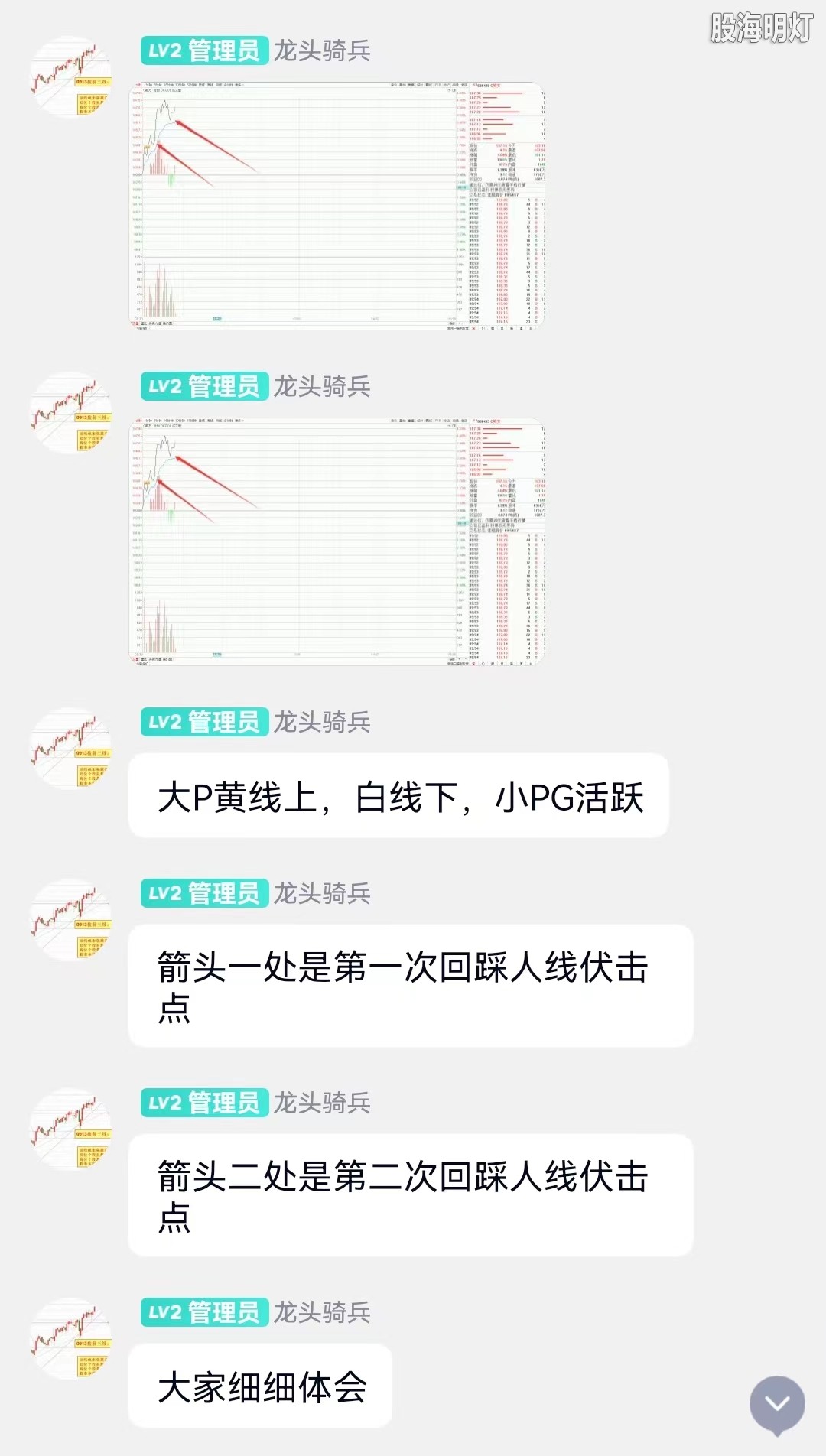The height and width of the screenshot is (1456, 826).
Task: Open 龙头骑兵 avatar beside 大家细细体会 message
Action: 71,1339
